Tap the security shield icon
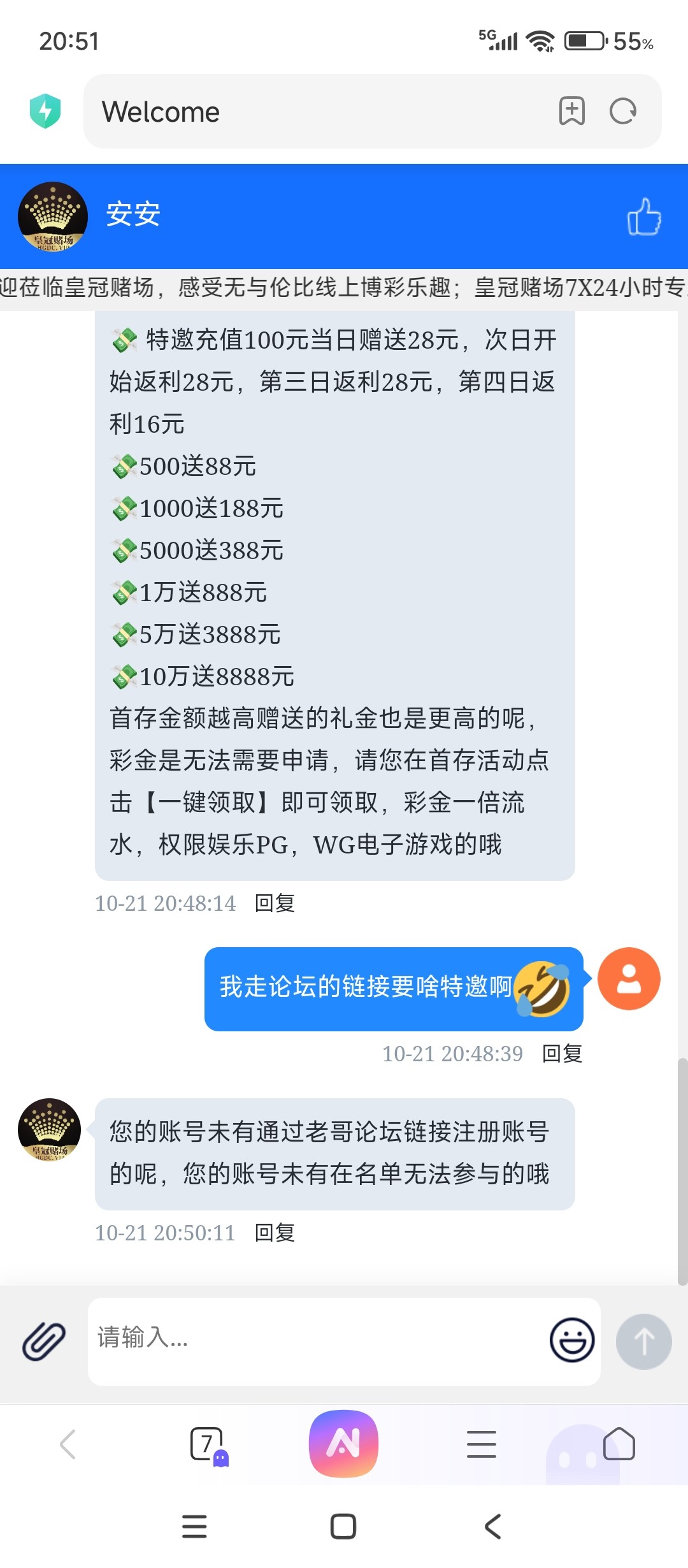Image resolution: width=688 pixels, height=1568 pixels. pyautogui.click(x=45, y=111)
